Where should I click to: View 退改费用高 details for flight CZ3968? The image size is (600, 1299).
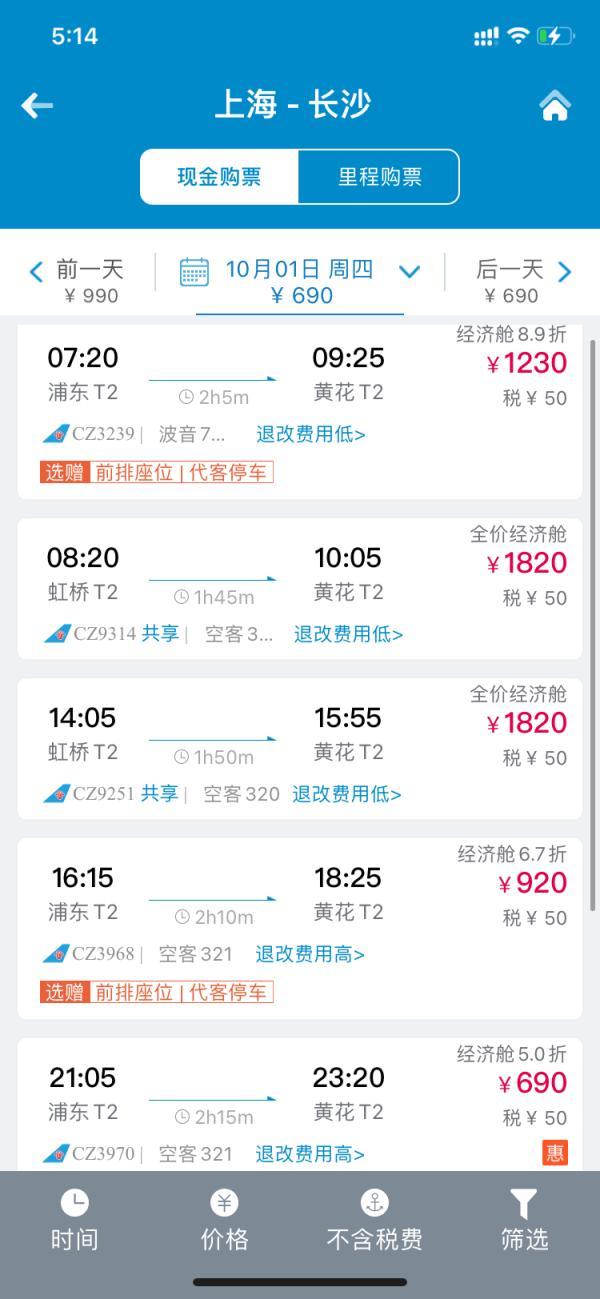(x=310, y=954)
